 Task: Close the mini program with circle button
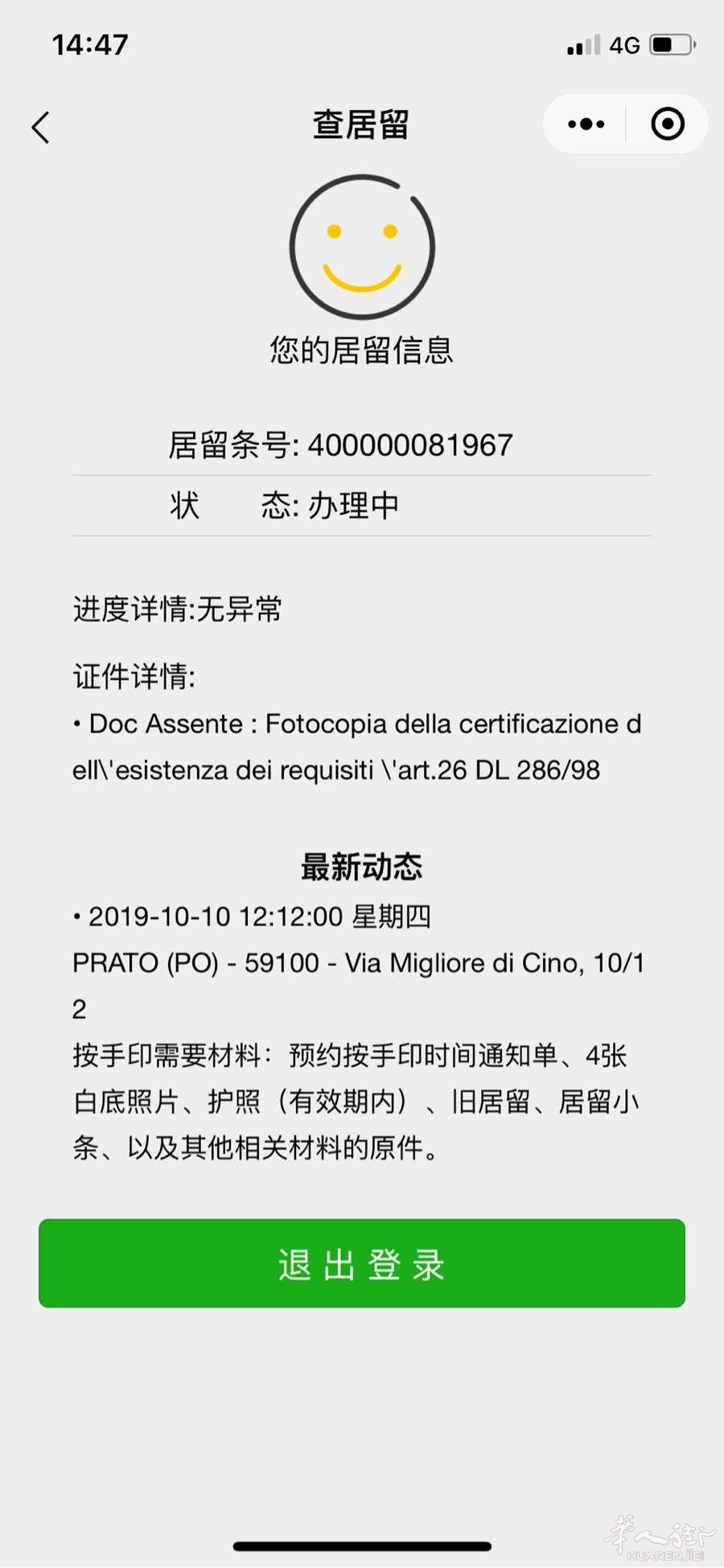(667, 124)
